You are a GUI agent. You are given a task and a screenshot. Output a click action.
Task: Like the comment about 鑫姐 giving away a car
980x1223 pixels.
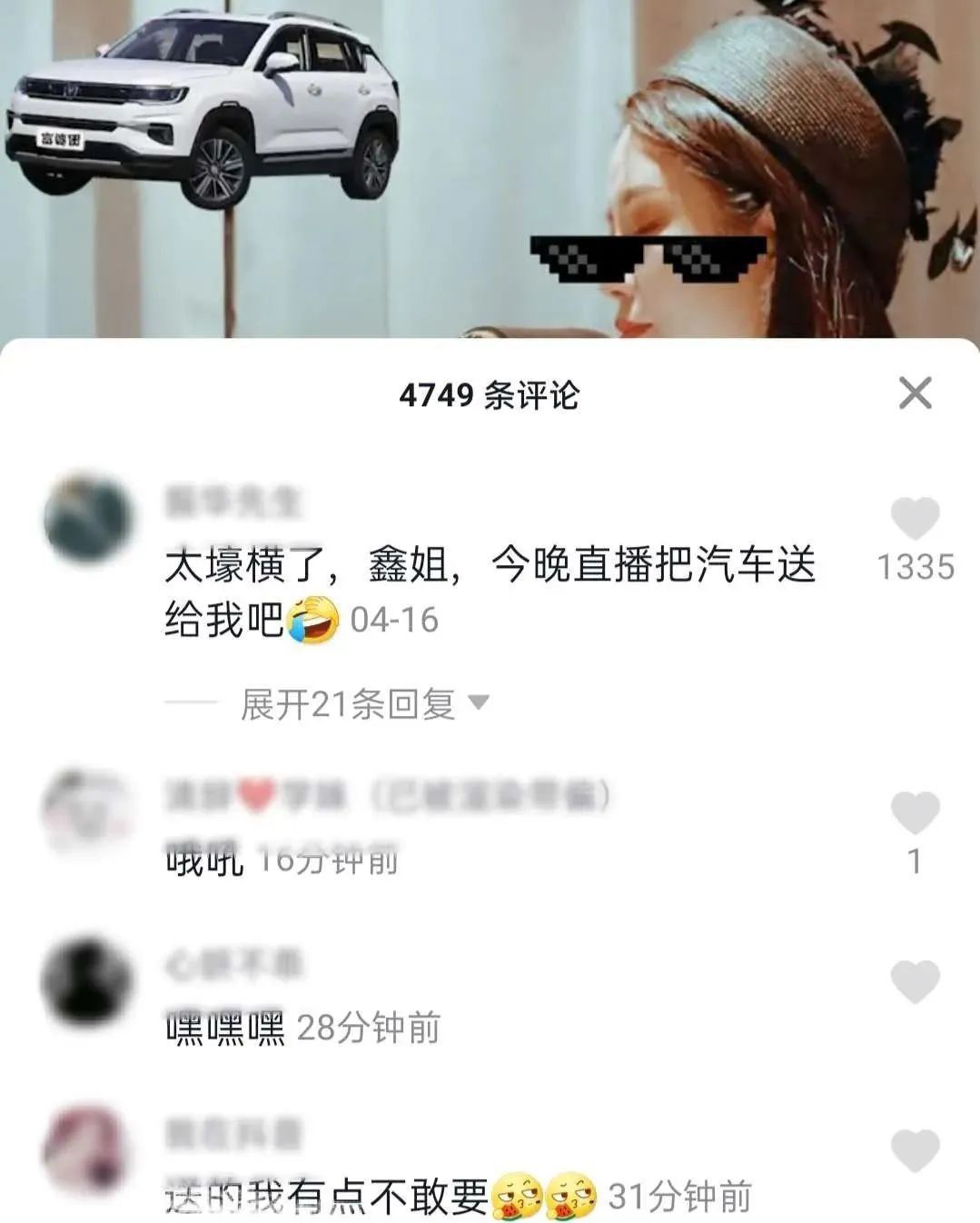[x=915, y=520]
